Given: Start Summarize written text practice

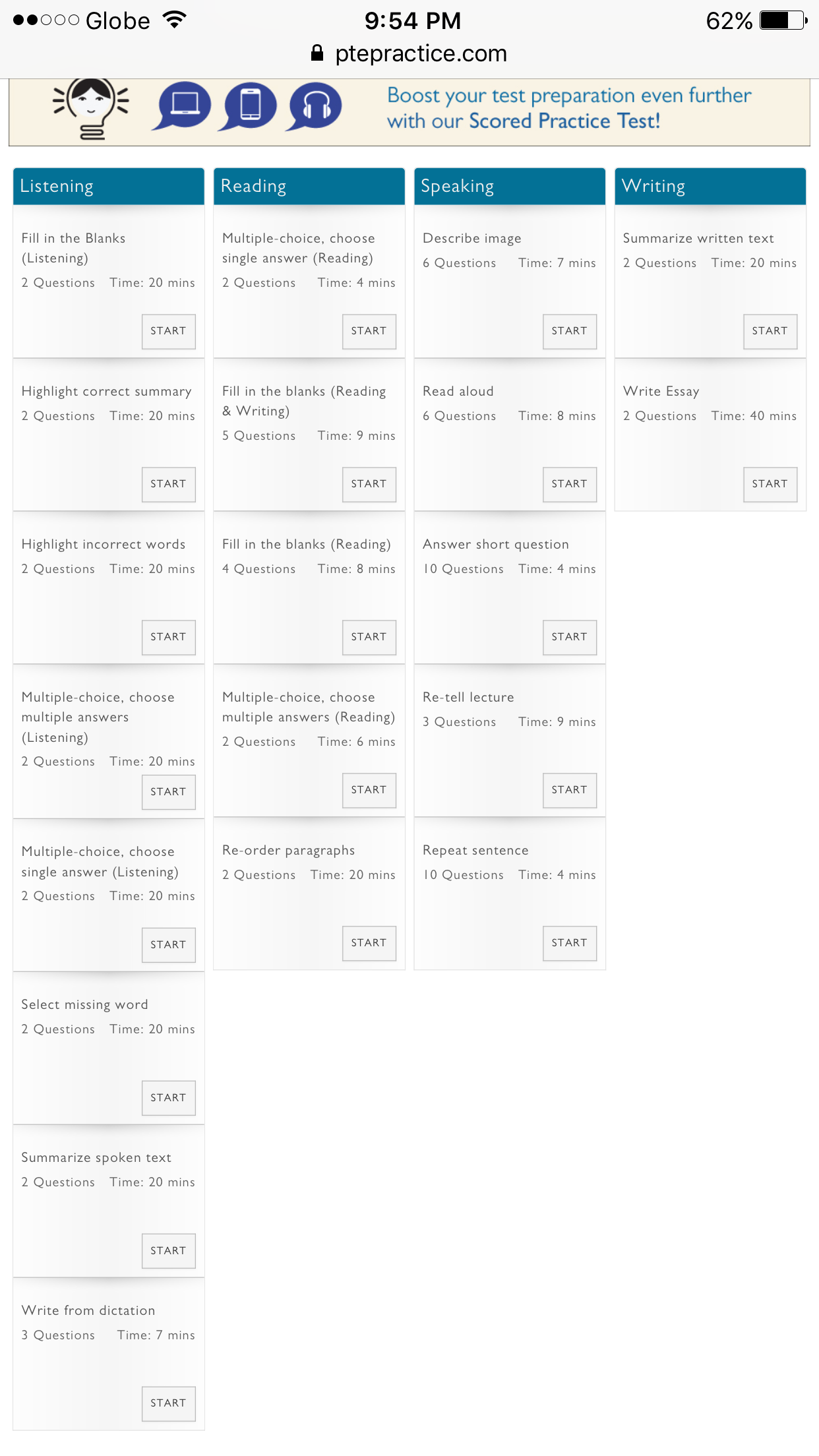Looking at the screenshot, I should pyautogui.click(x=770, y=331).
